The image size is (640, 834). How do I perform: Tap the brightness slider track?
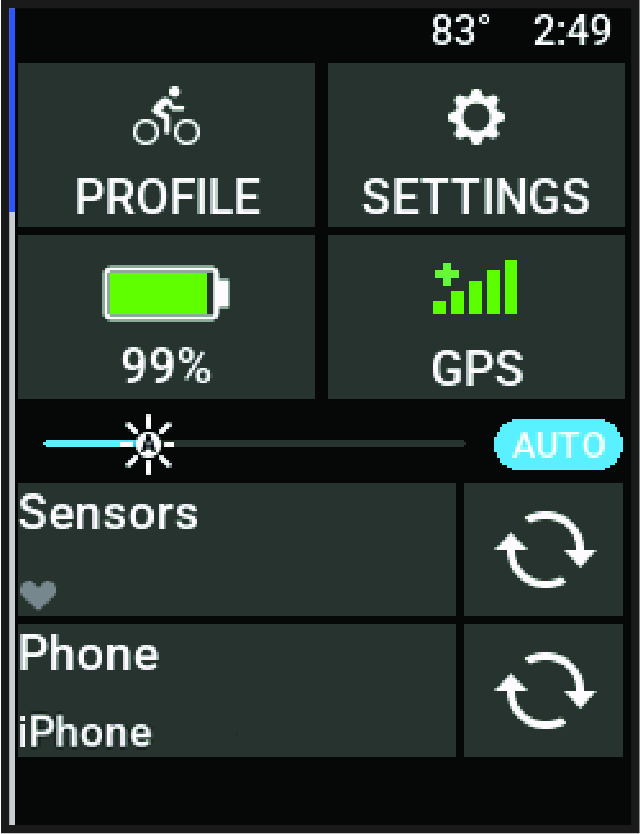click(x=300, y=442)
